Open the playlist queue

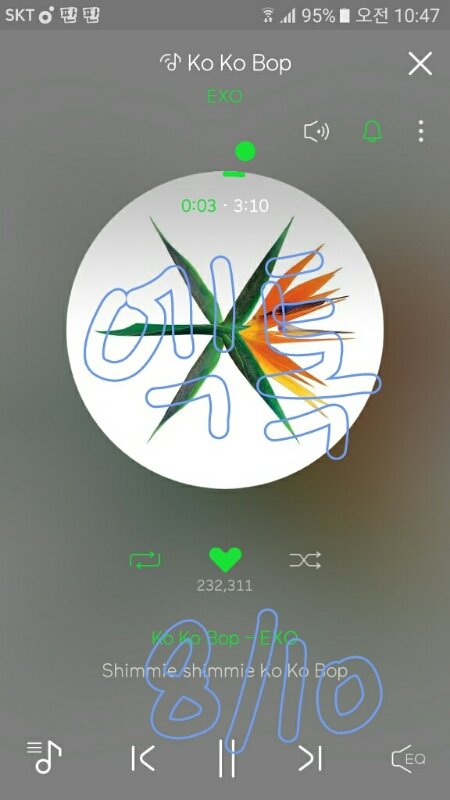[44, 757]
